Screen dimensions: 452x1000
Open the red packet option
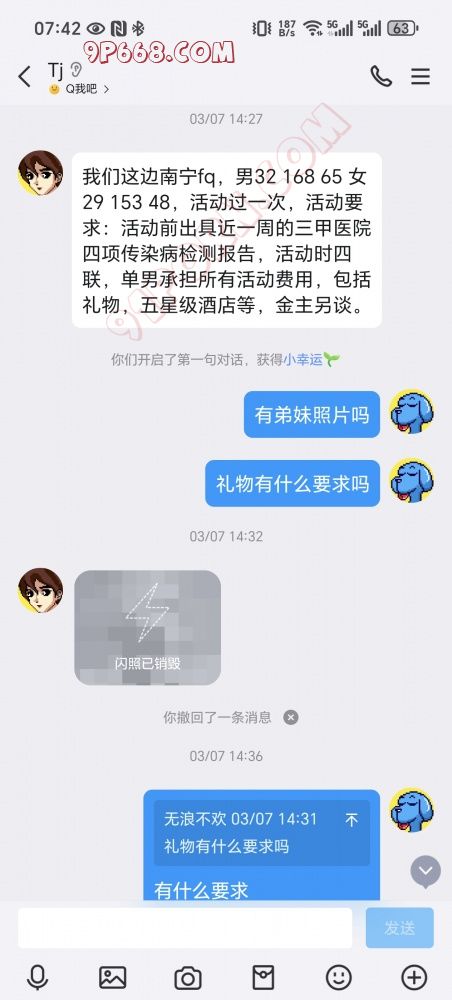click(x=263, y=977)
